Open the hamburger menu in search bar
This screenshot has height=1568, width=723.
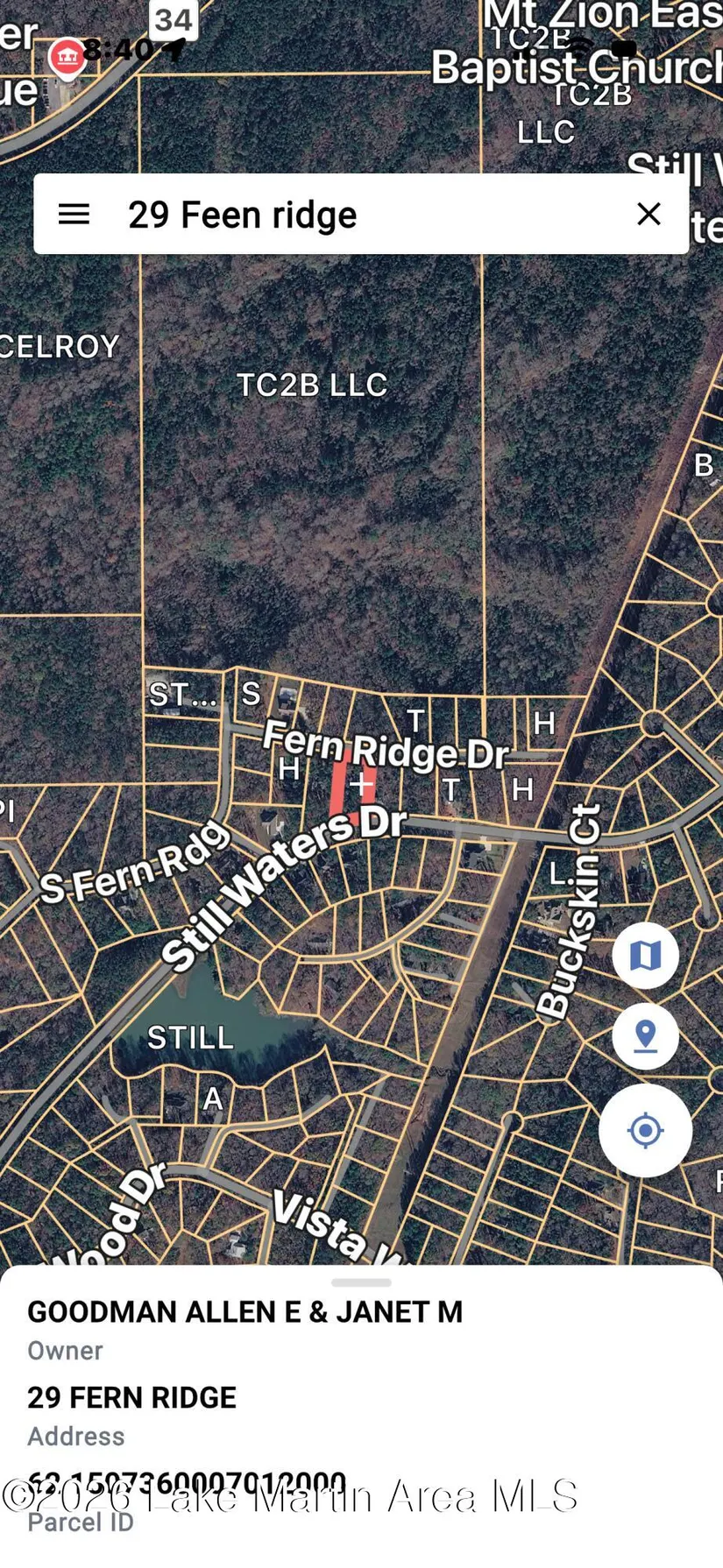tap(74, 214)
